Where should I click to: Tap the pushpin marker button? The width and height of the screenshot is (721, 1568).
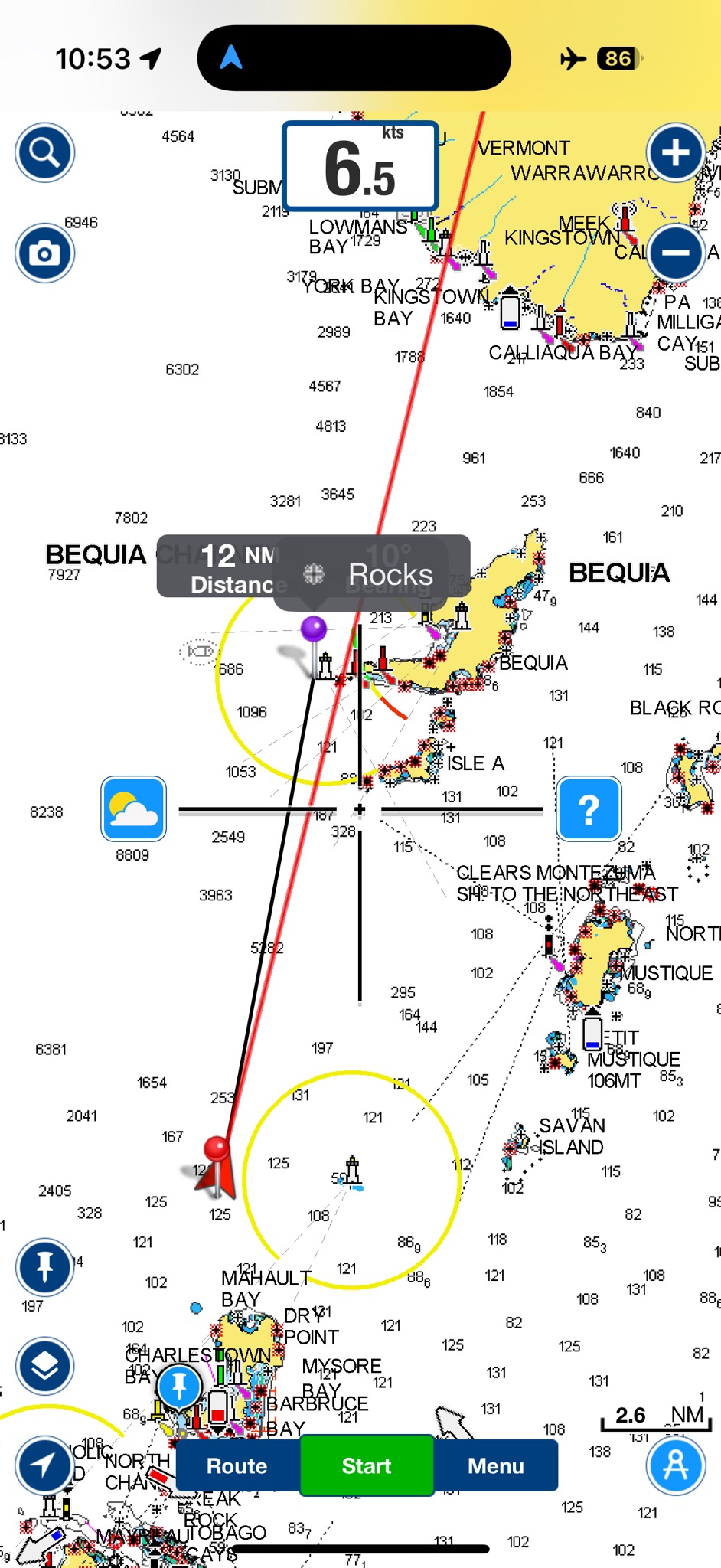coord(44,1266)
